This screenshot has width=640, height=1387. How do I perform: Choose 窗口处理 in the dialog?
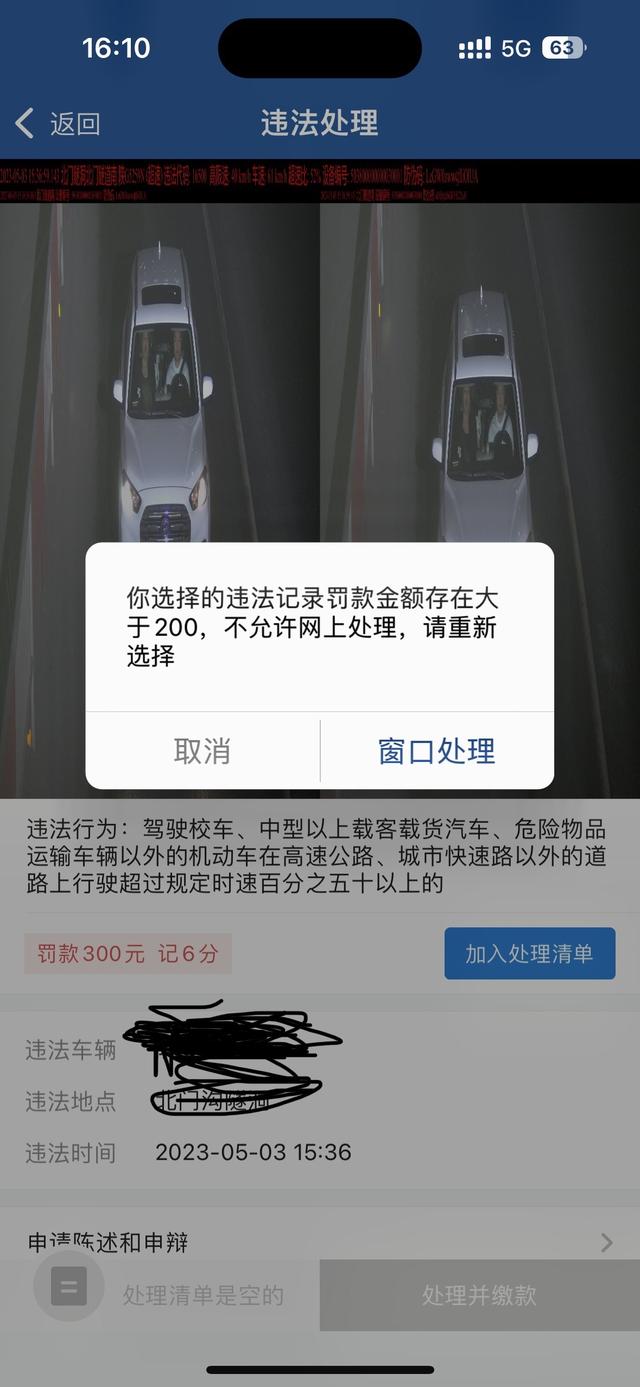click(x=437, y=751)
